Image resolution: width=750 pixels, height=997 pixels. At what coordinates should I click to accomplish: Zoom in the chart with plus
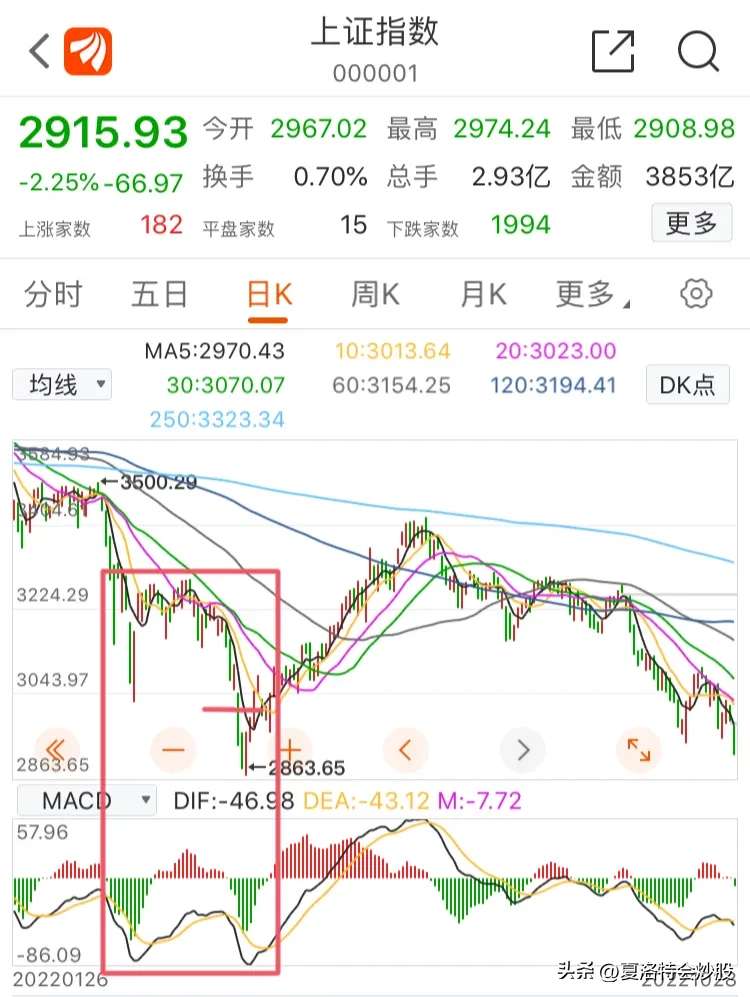[x=290, y=748]
